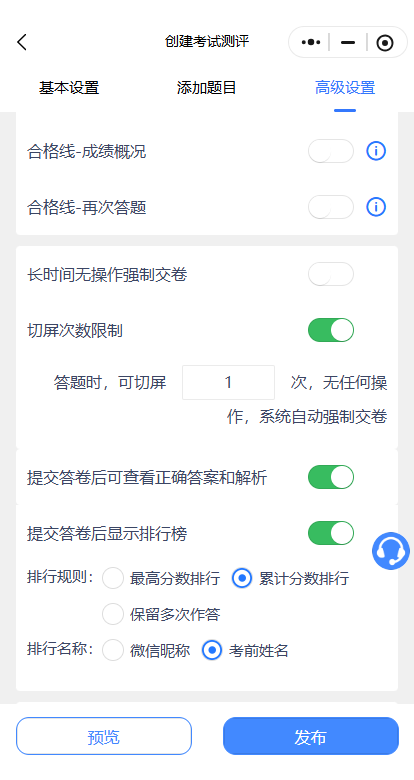The width and height of the screenshot is (414, 780).
Task: Enable the 合格线-再次答题 switch
Action: tap(331, 207)
